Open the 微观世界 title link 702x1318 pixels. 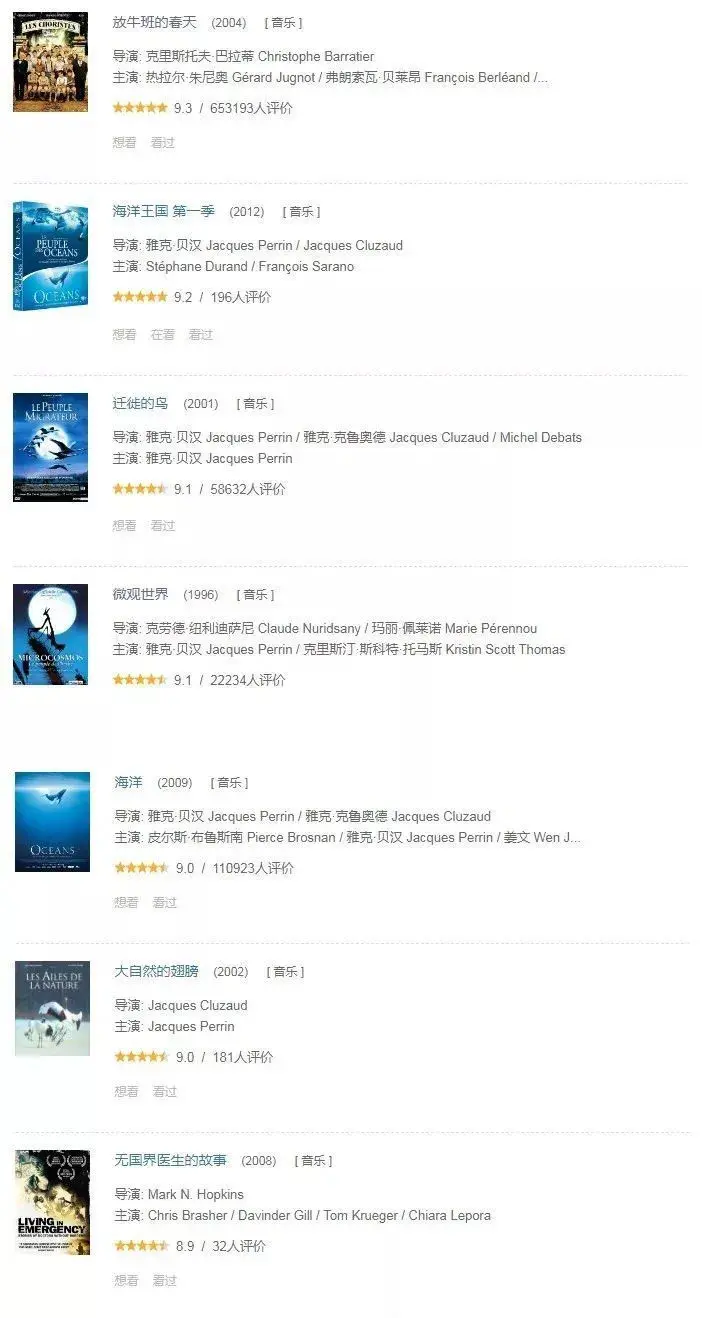point(140,594)
